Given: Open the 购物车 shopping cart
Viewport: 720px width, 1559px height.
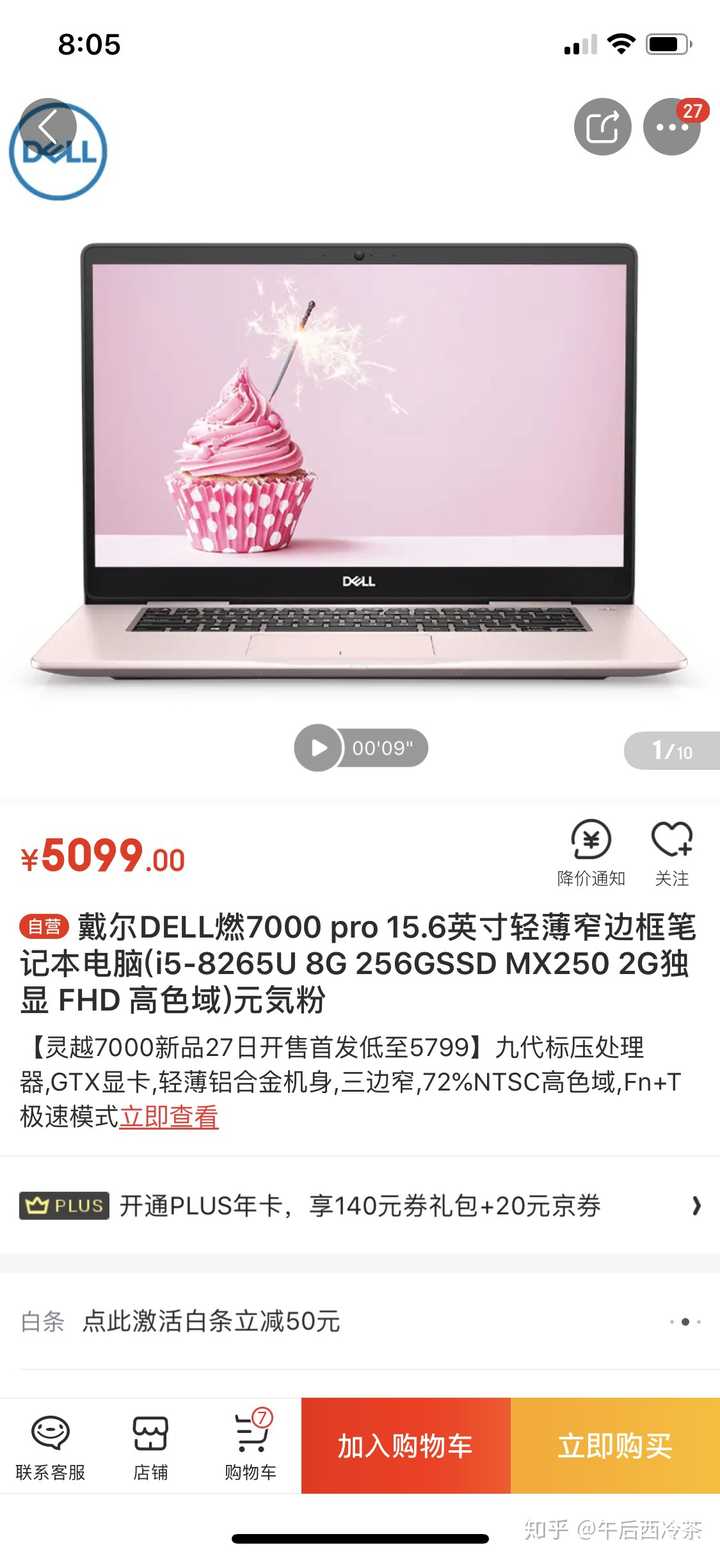Looking at the screenshot, I should pyautogui.click(x=250, y=1447).
